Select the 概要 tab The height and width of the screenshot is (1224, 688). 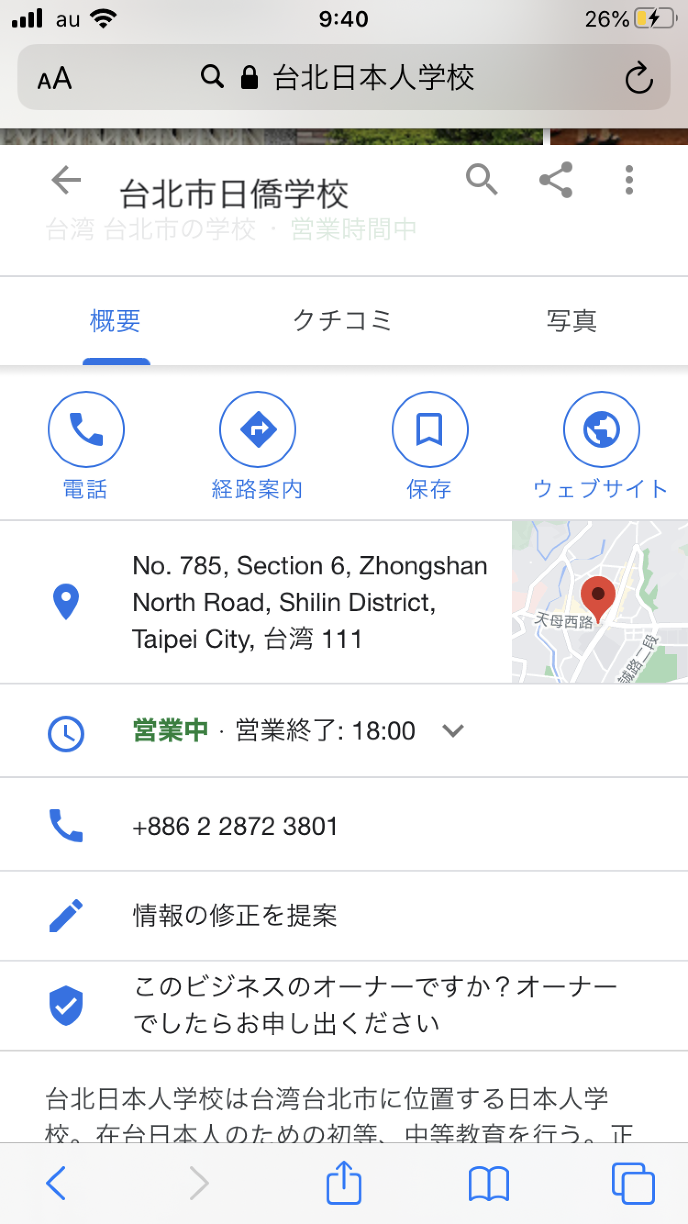[116, 321]
